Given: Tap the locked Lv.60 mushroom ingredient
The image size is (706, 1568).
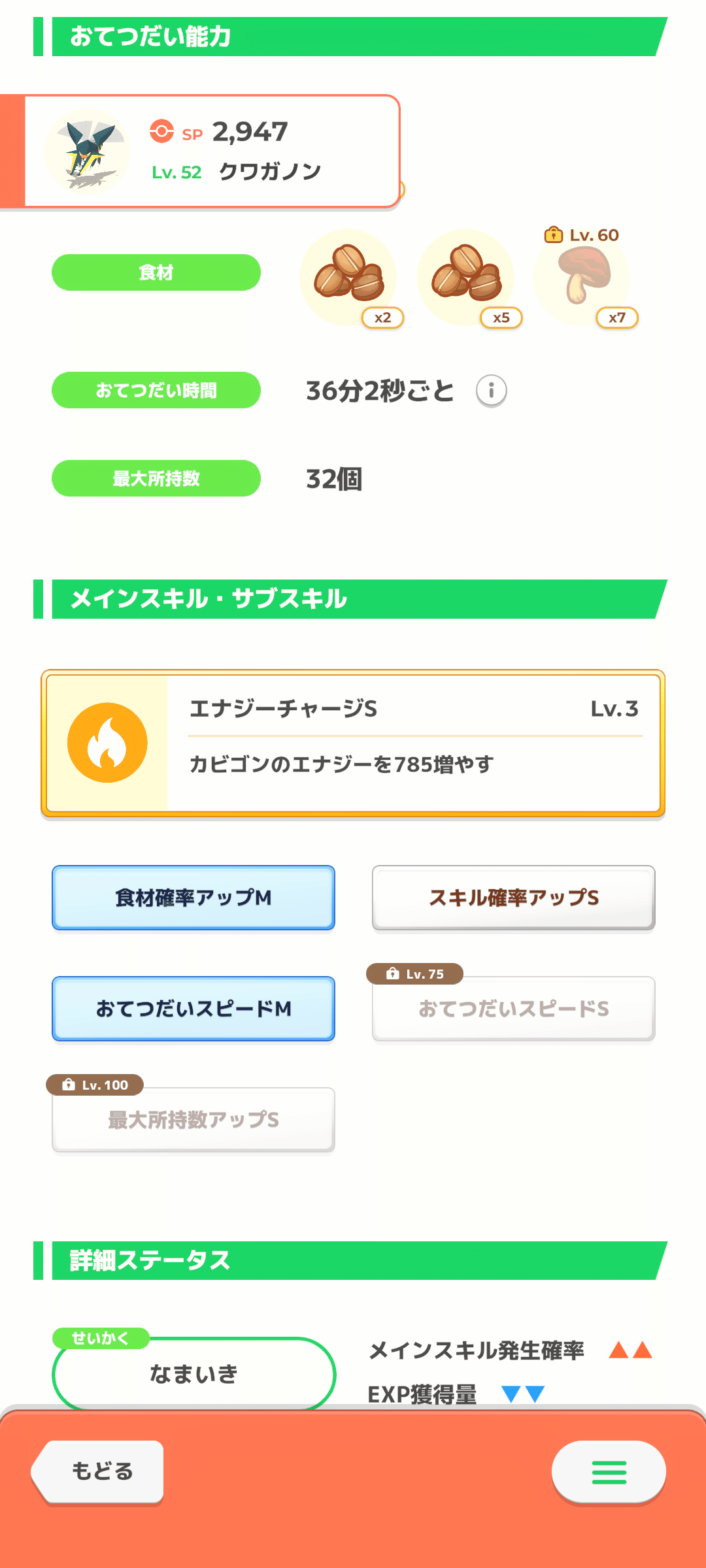Looking at the screenshot, I should [584, 278].
